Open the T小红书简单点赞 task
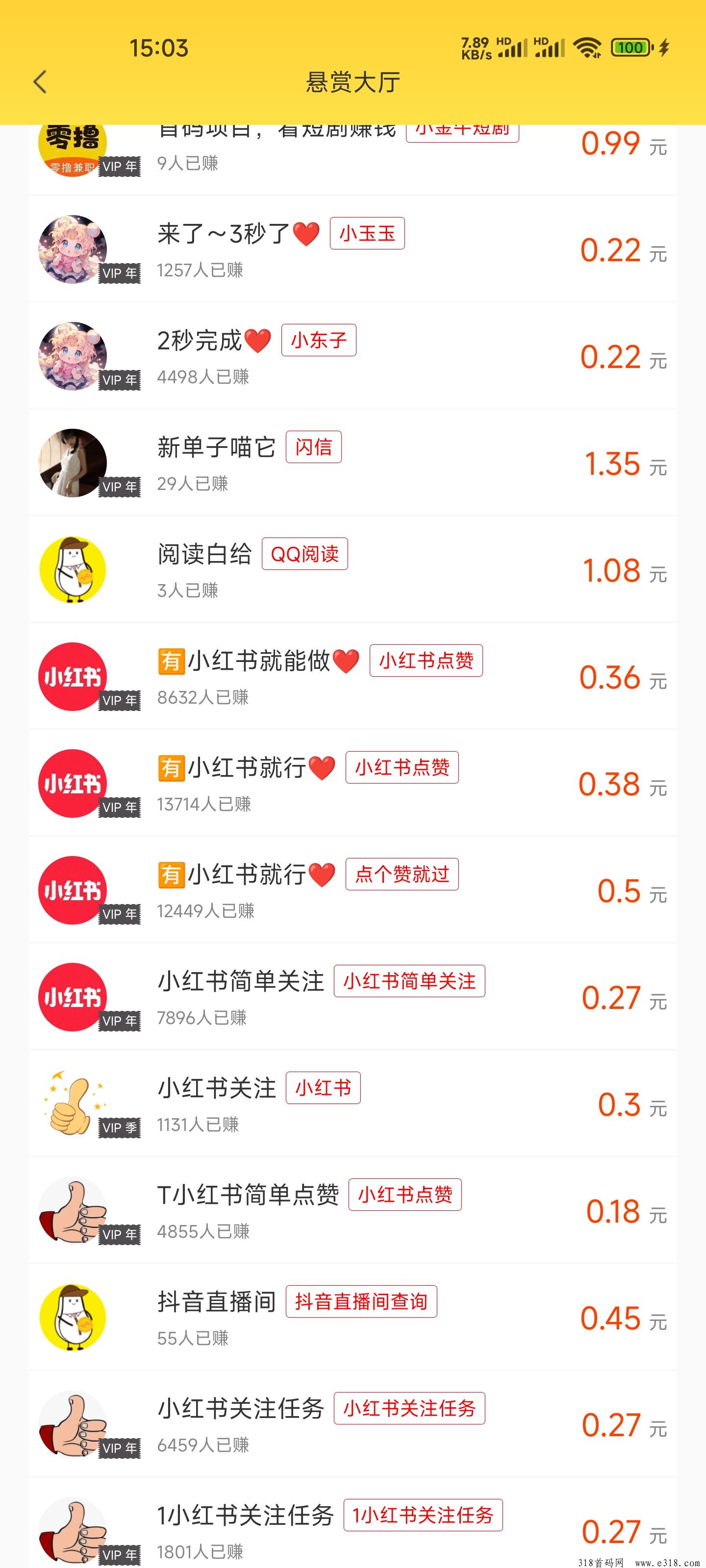706x1568 pixels. click(x=353, y=1211)
